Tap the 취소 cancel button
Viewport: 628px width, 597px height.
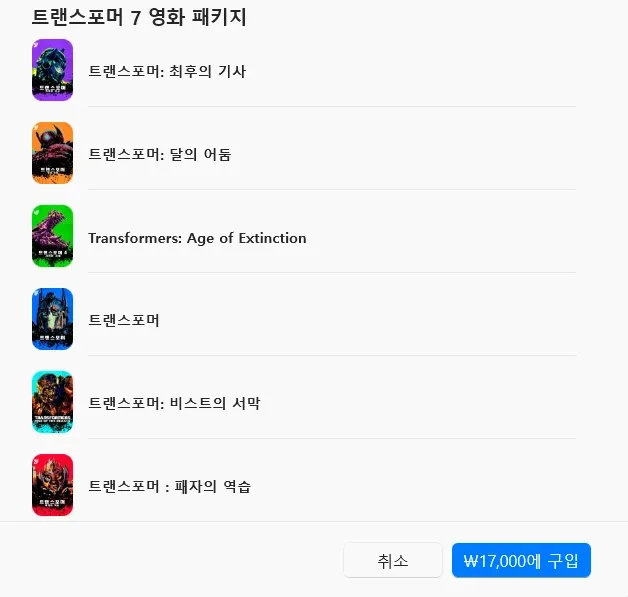(393, 560)
